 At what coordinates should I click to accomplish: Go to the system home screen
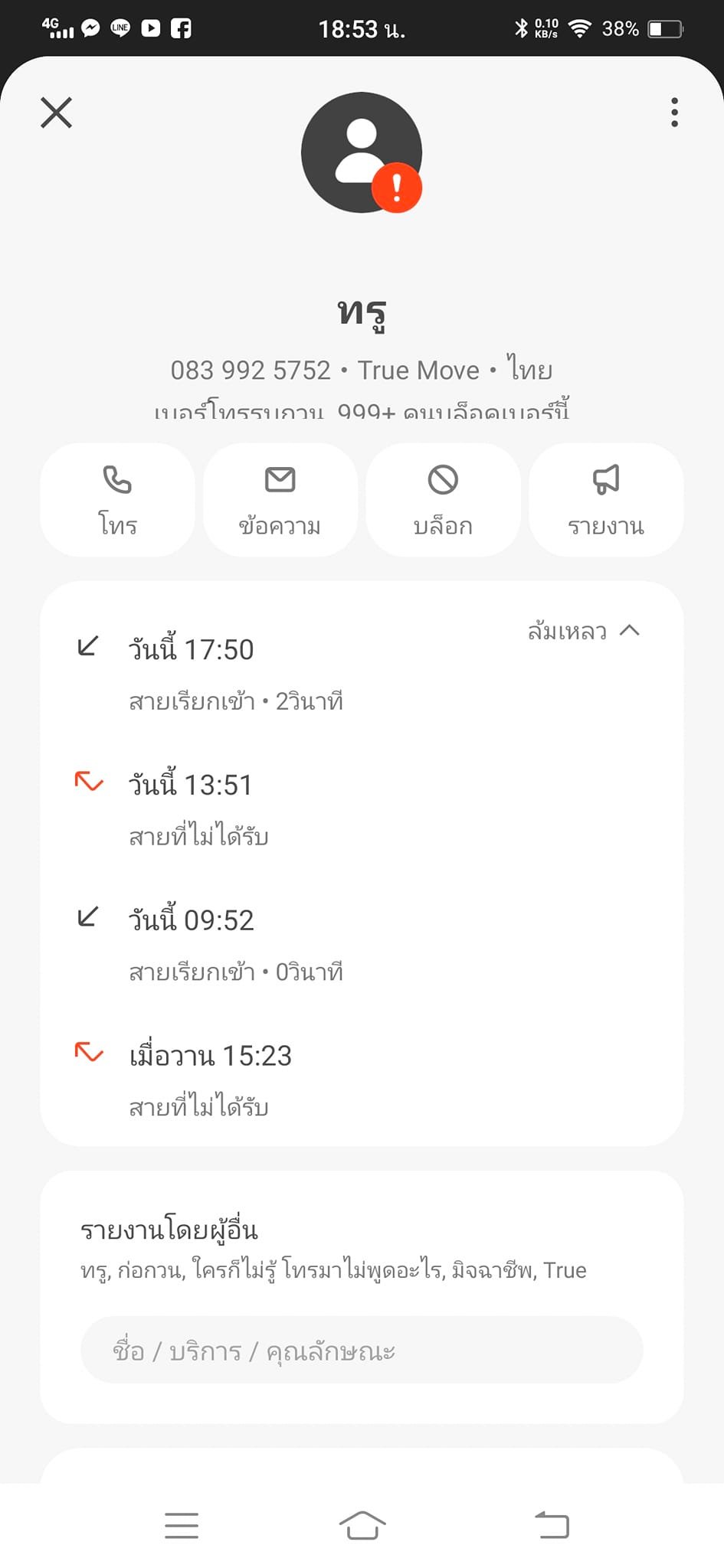pyautogui.click(x=362, y=1525)
